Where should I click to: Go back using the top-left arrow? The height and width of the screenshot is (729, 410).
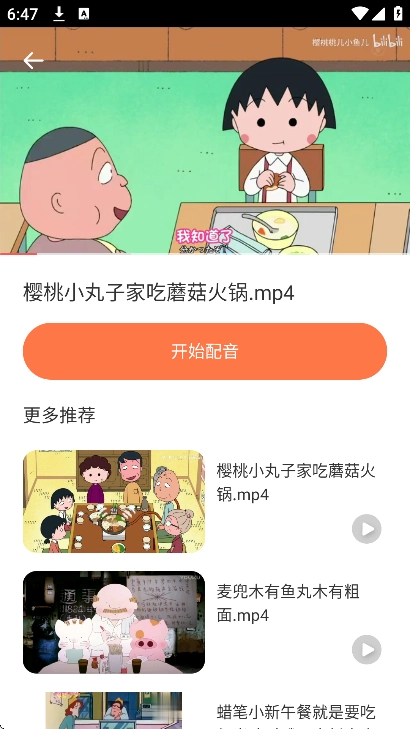pos(33,60)
